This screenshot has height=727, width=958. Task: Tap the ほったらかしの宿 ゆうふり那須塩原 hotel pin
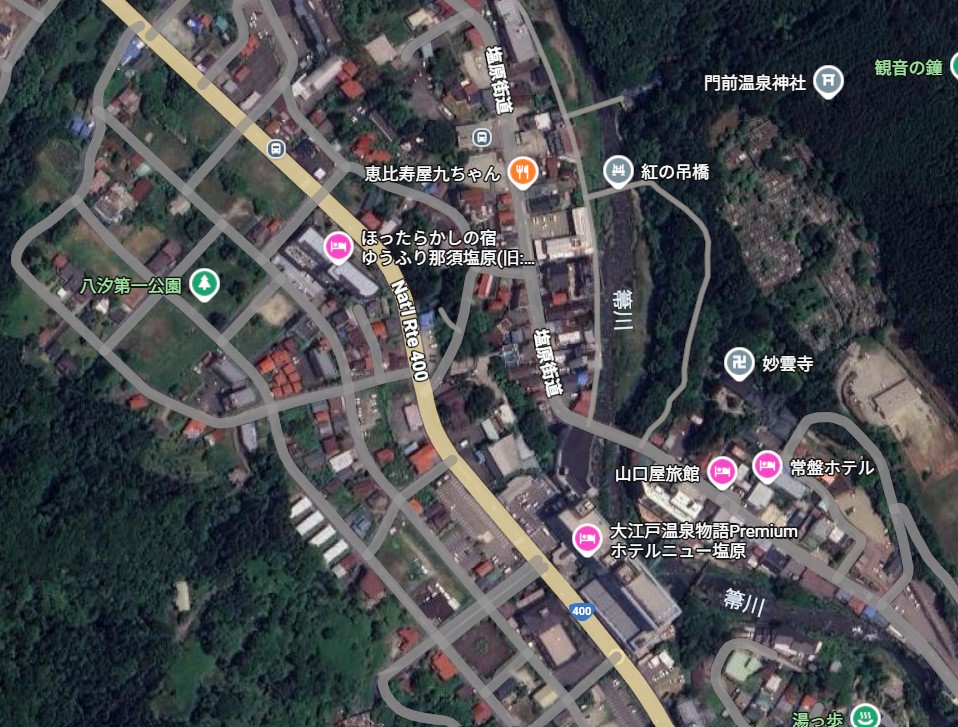338,245
